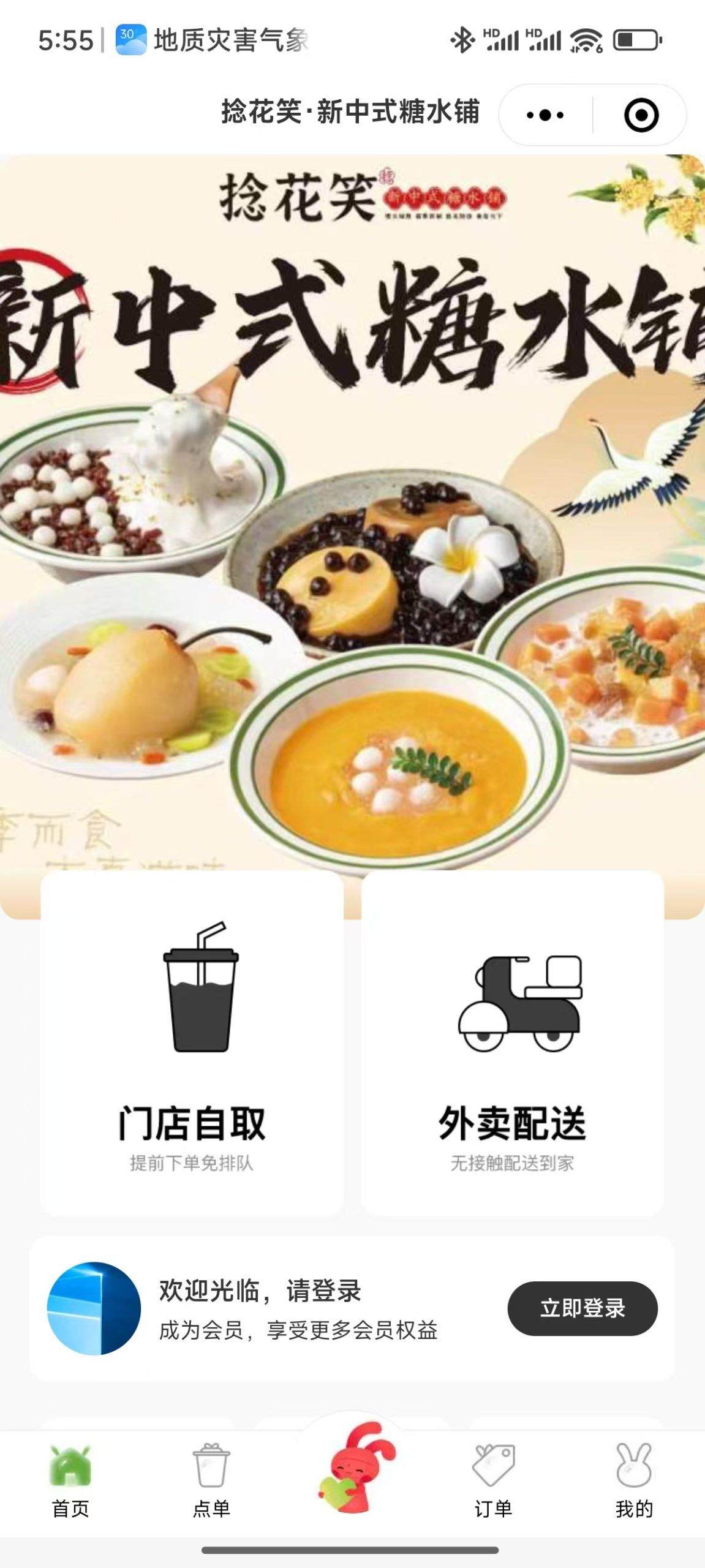Tap the red rabbit center tab icon
Image resolution: width=705 pixels, height=1568 pixels.
(354, 1470)
